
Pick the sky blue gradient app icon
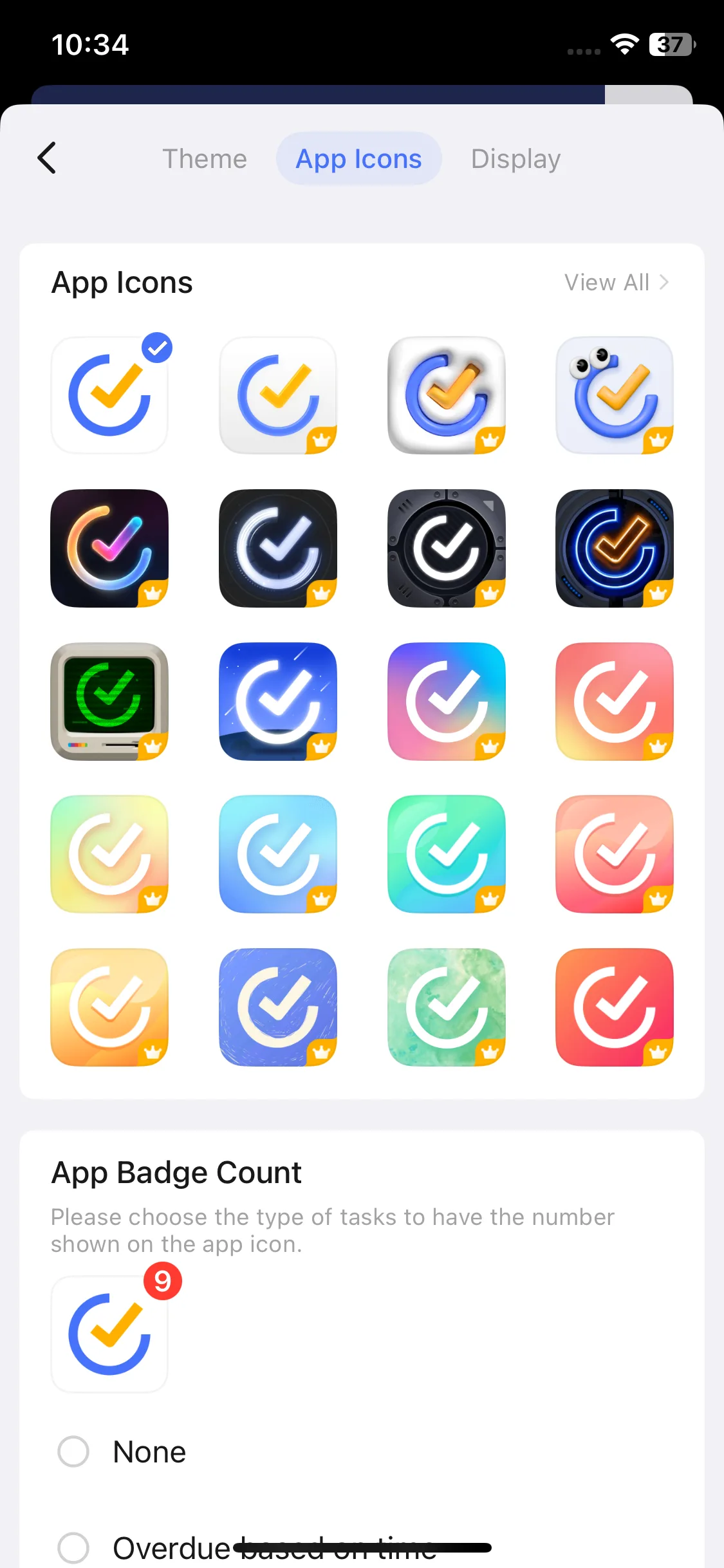point(278,854)
